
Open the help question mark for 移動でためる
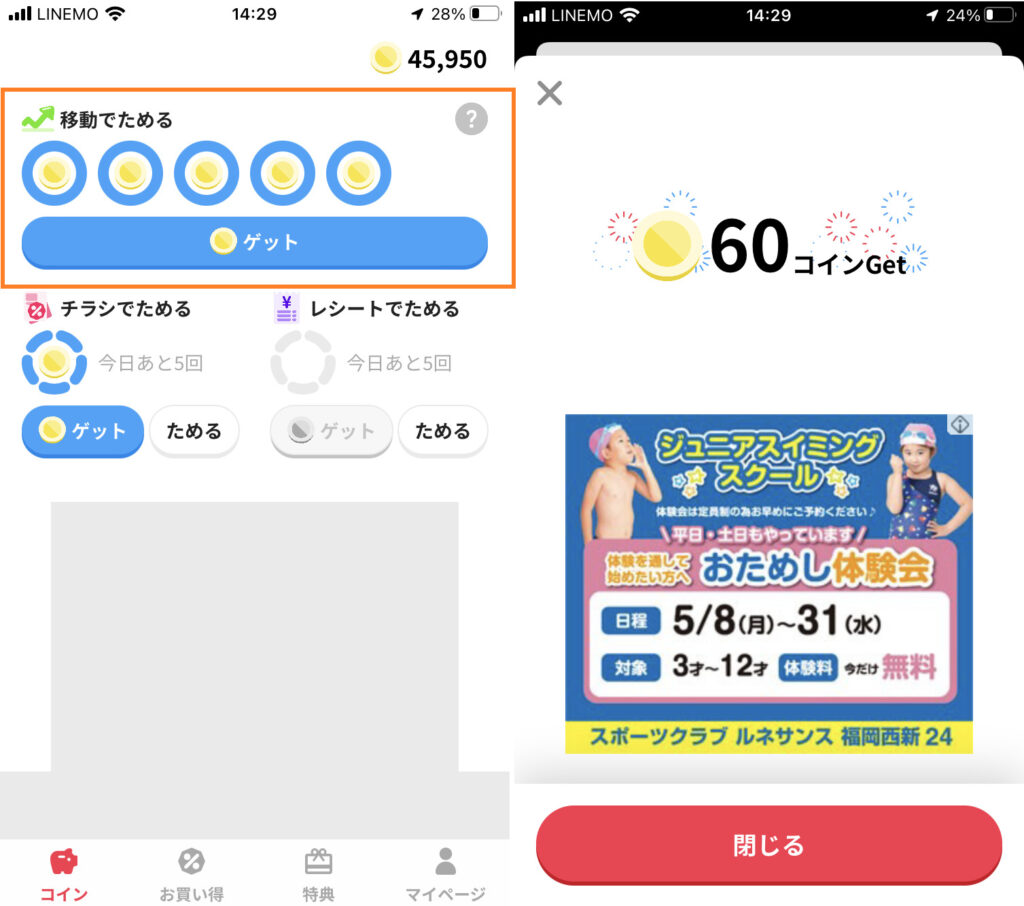[x=471, y=120]
